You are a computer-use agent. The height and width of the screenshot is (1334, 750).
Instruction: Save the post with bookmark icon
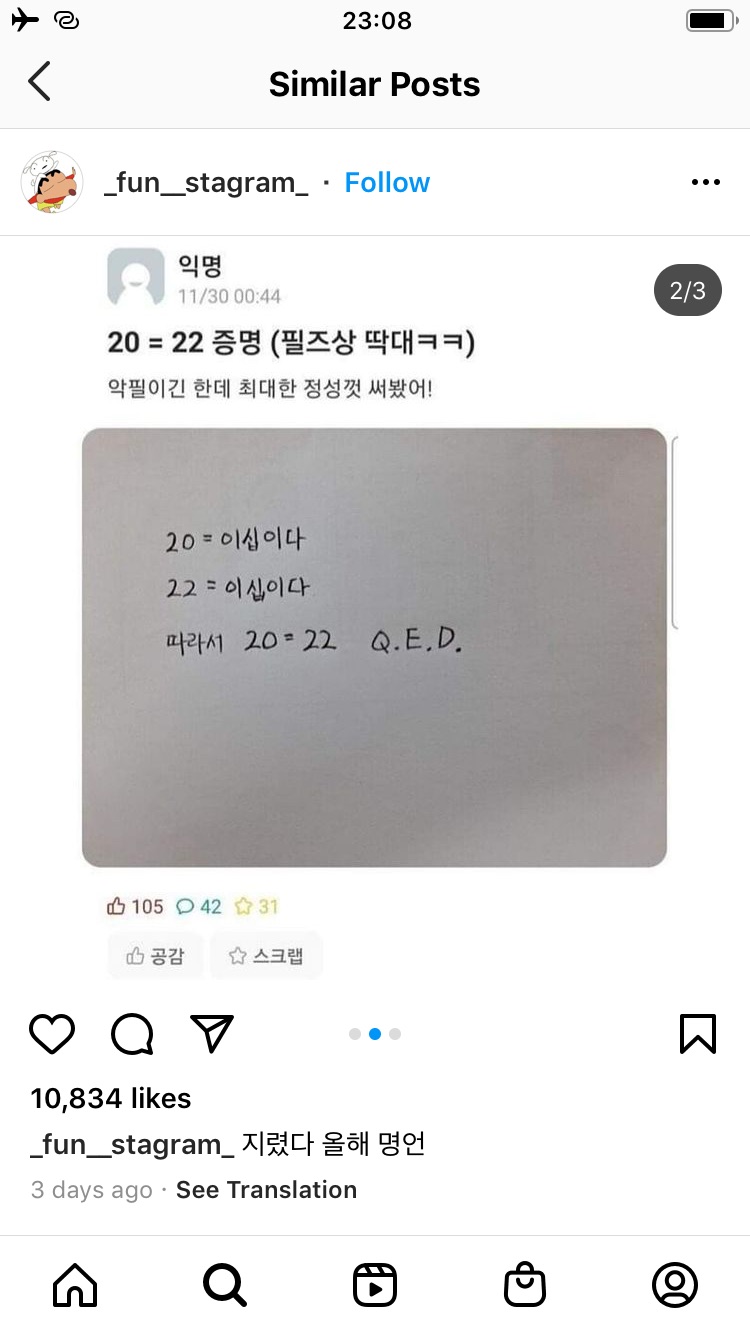(x=697, y=1034)
